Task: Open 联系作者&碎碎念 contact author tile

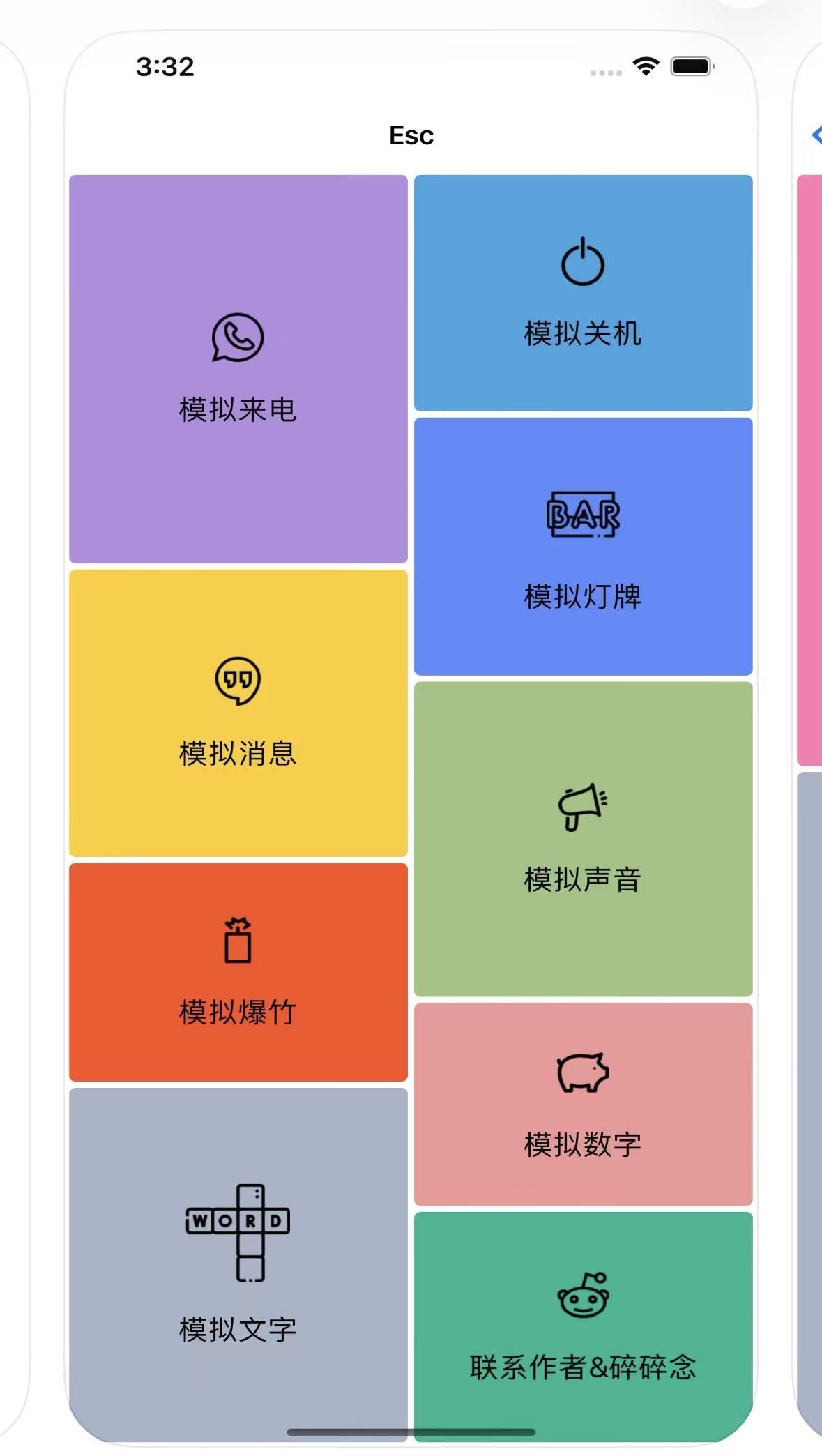Action: pos(583,1325)
